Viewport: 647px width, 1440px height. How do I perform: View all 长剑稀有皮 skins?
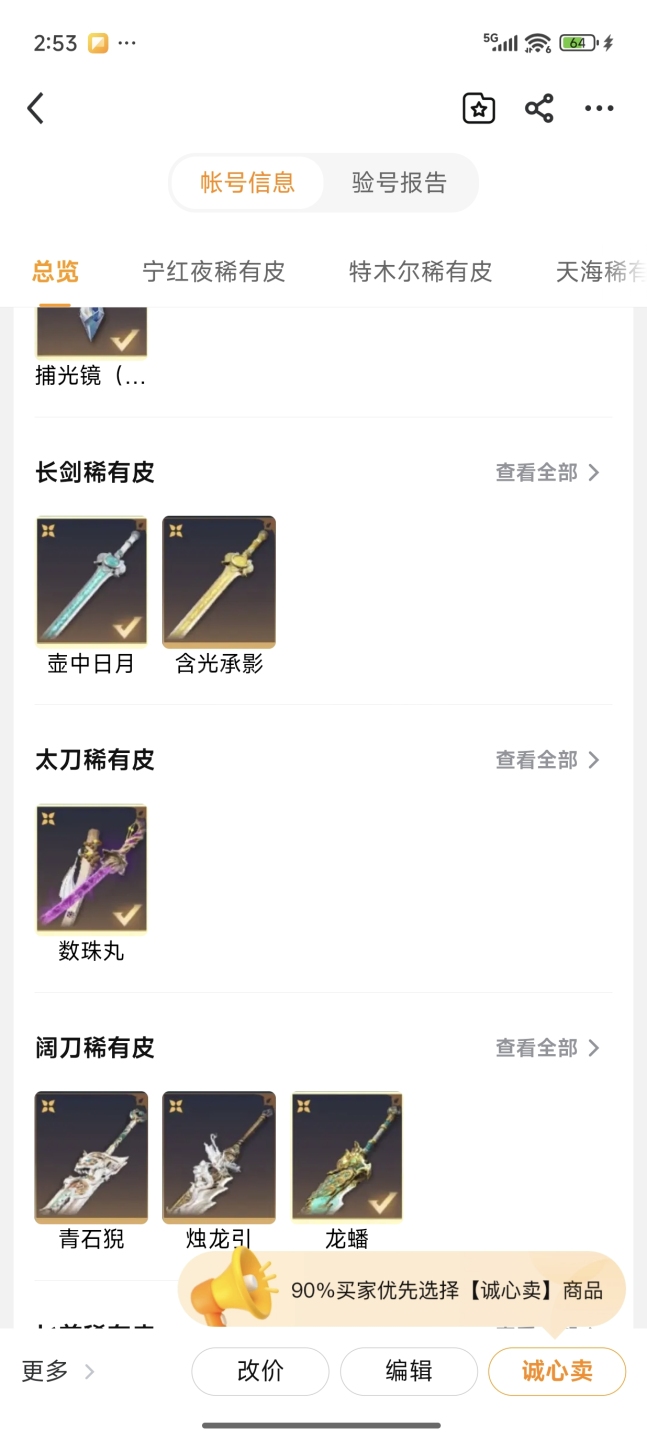click(547, 472)
